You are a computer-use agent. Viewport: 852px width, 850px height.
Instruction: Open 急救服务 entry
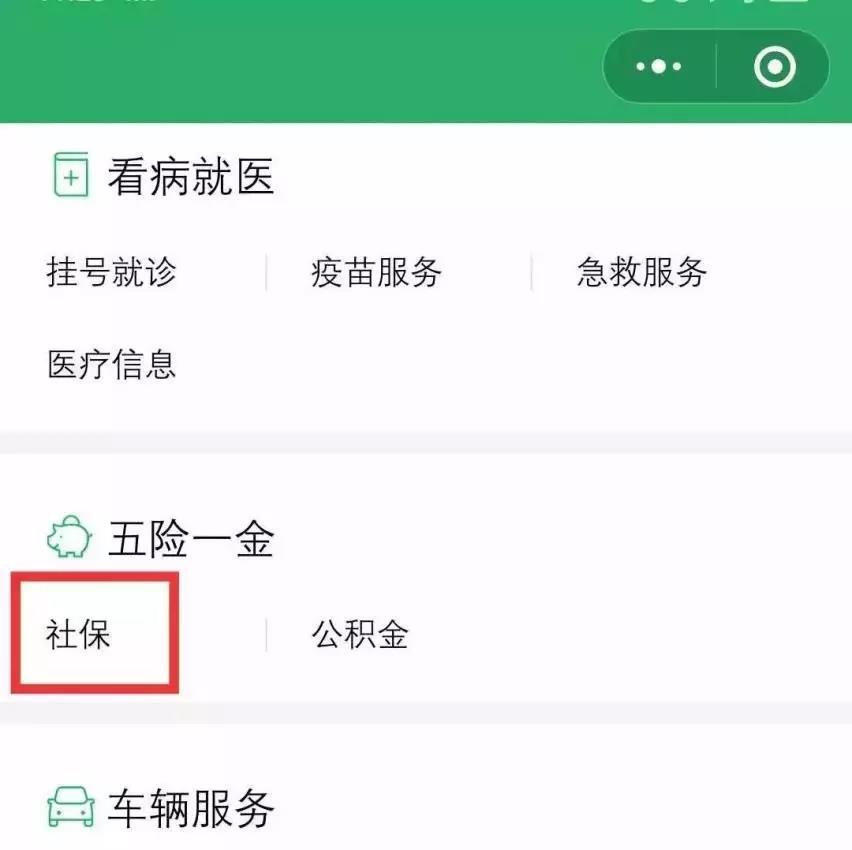[x=641, y=272]
